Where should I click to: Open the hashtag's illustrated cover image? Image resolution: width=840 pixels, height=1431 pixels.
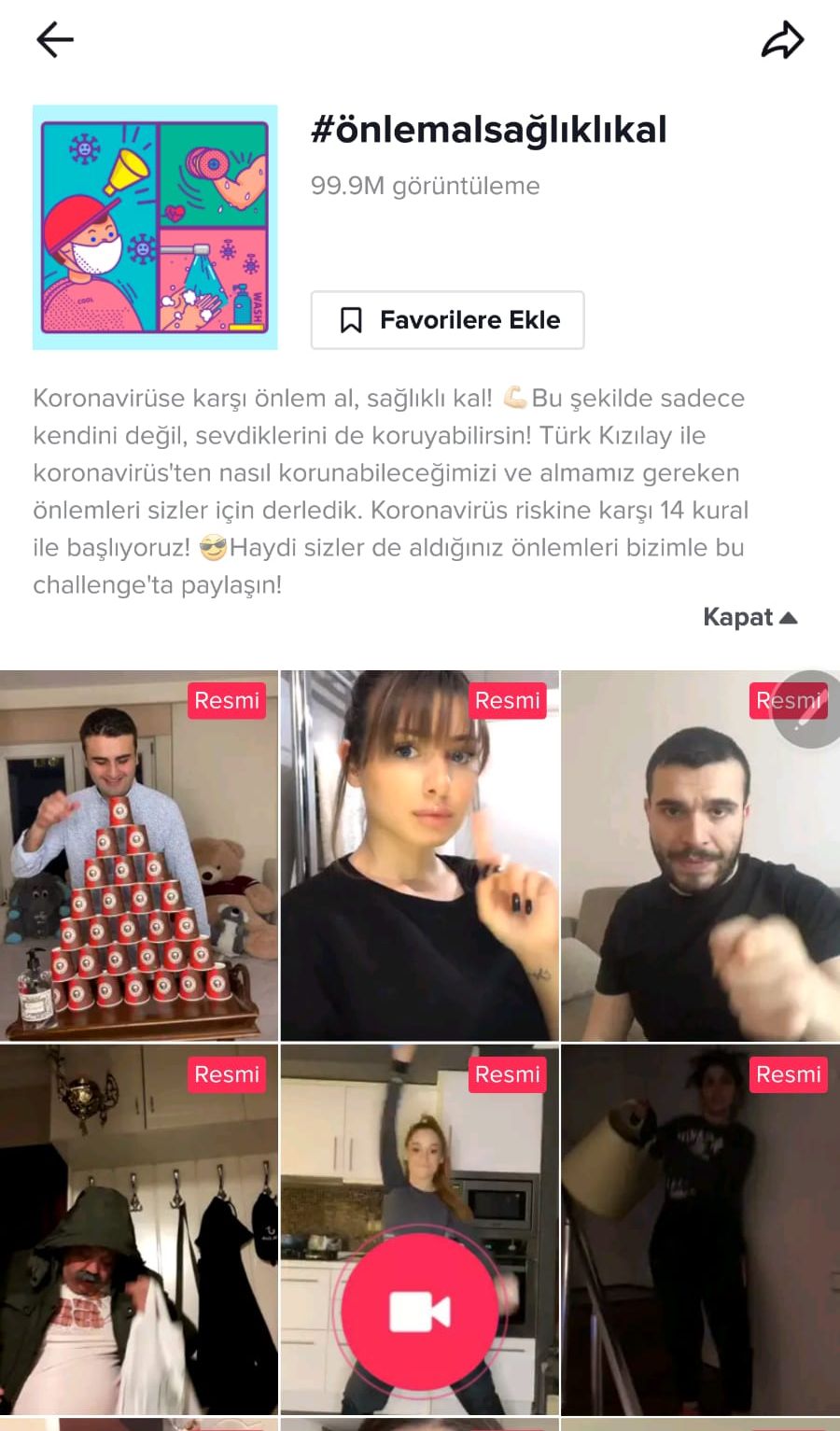(155, 227)
